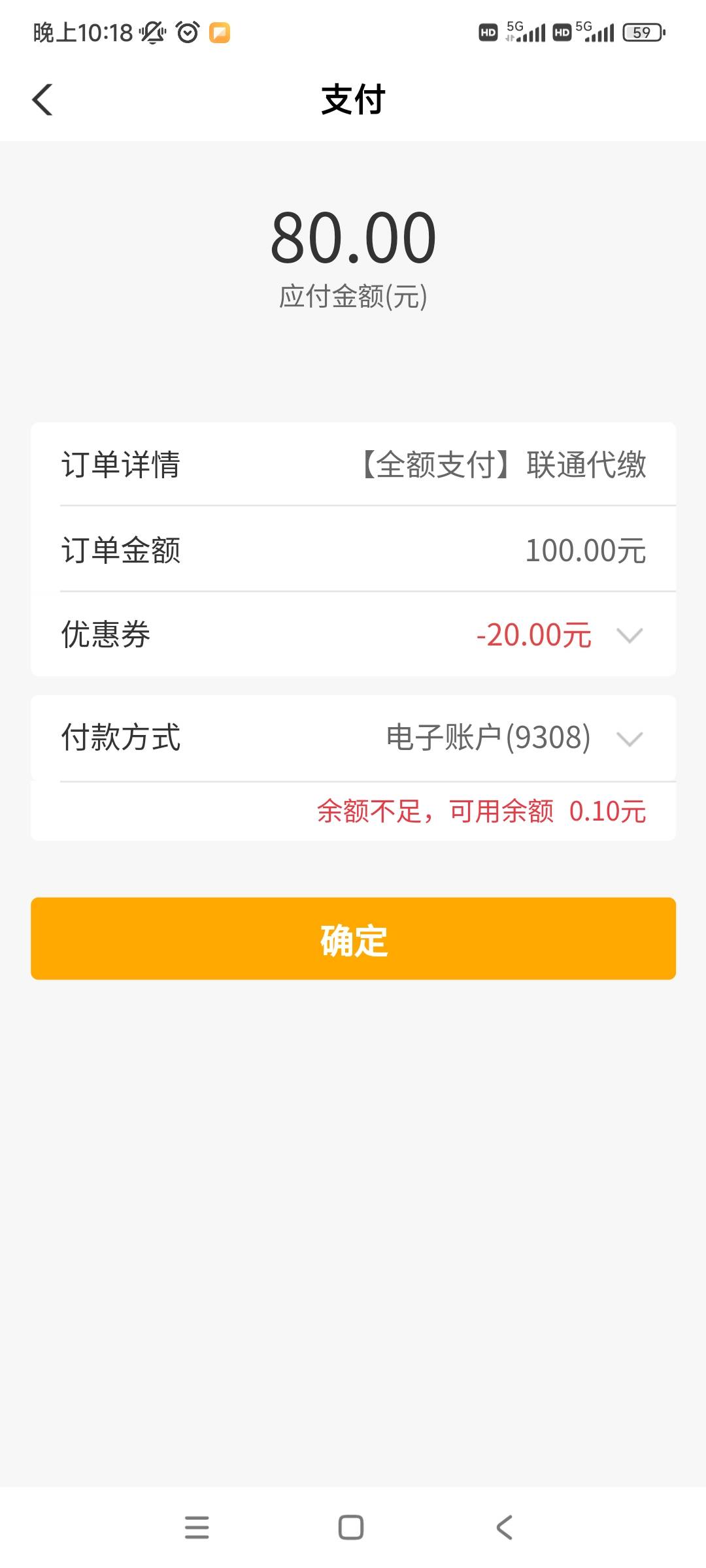Image resolution: width=706 pixels, height=1568 pixels.
Task: Go back from the 支付 page
Action: point(42,100)
